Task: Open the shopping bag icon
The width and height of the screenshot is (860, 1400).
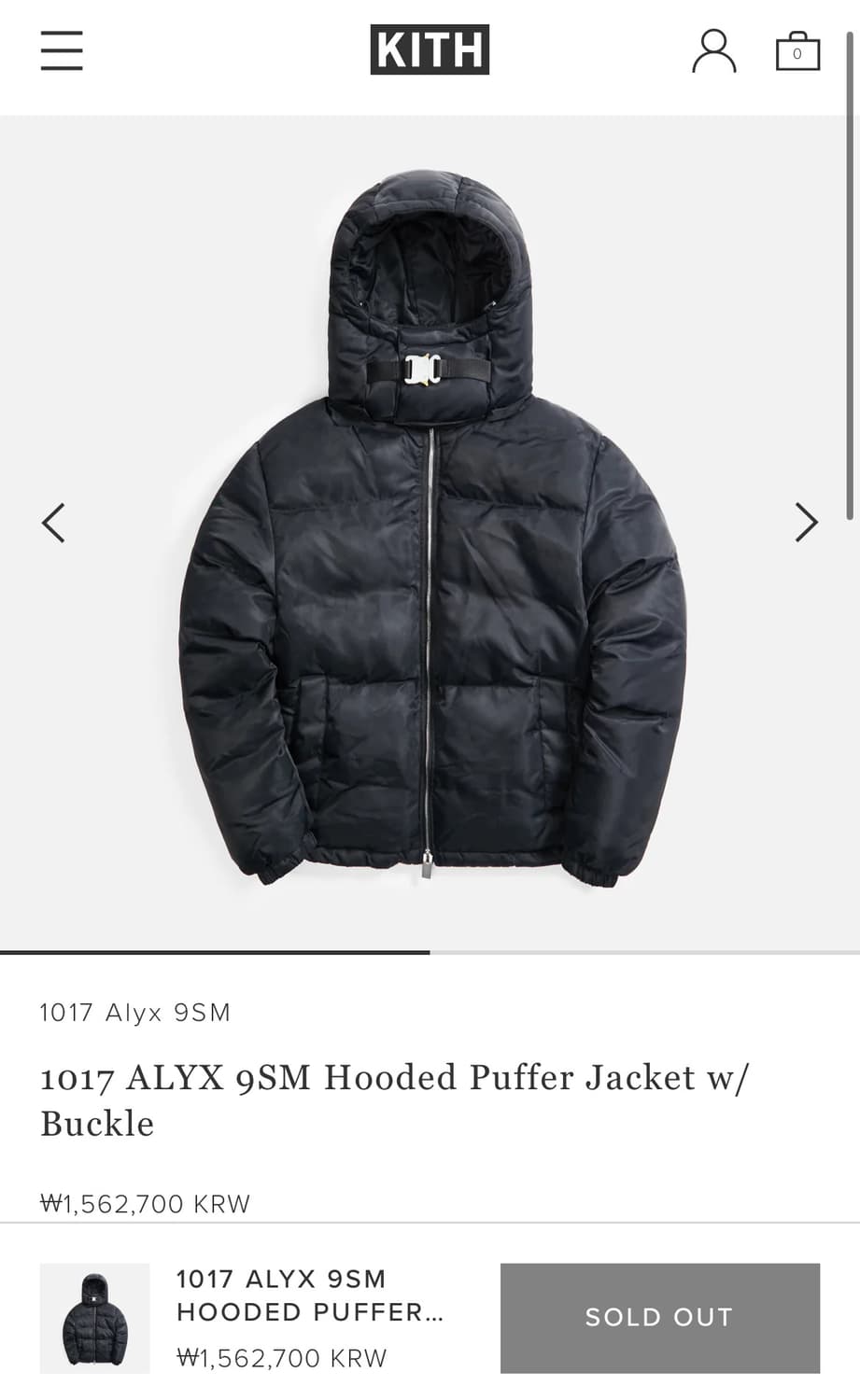Action: pos(798,51)
